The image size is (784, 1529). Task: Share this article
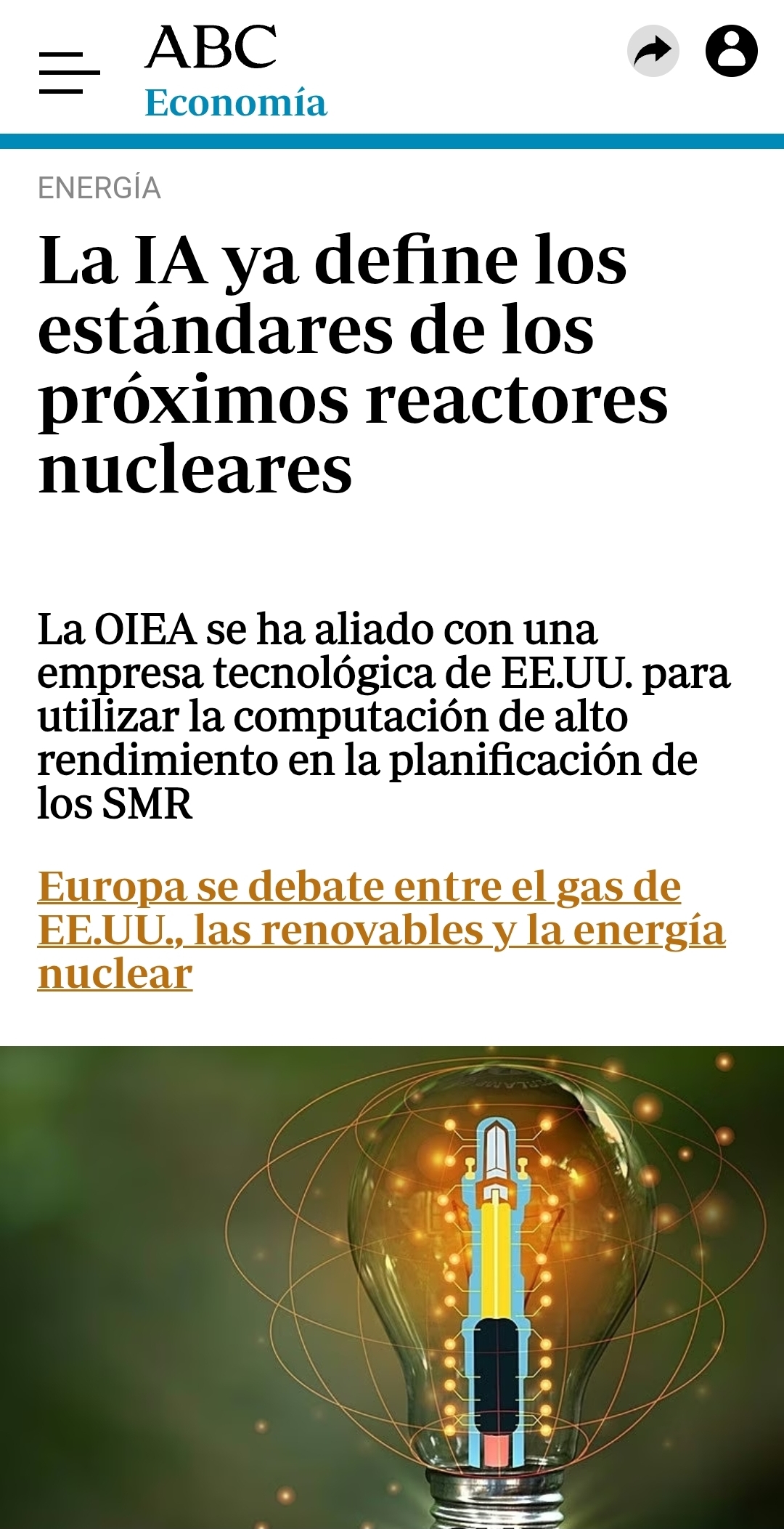click(653, 52)
